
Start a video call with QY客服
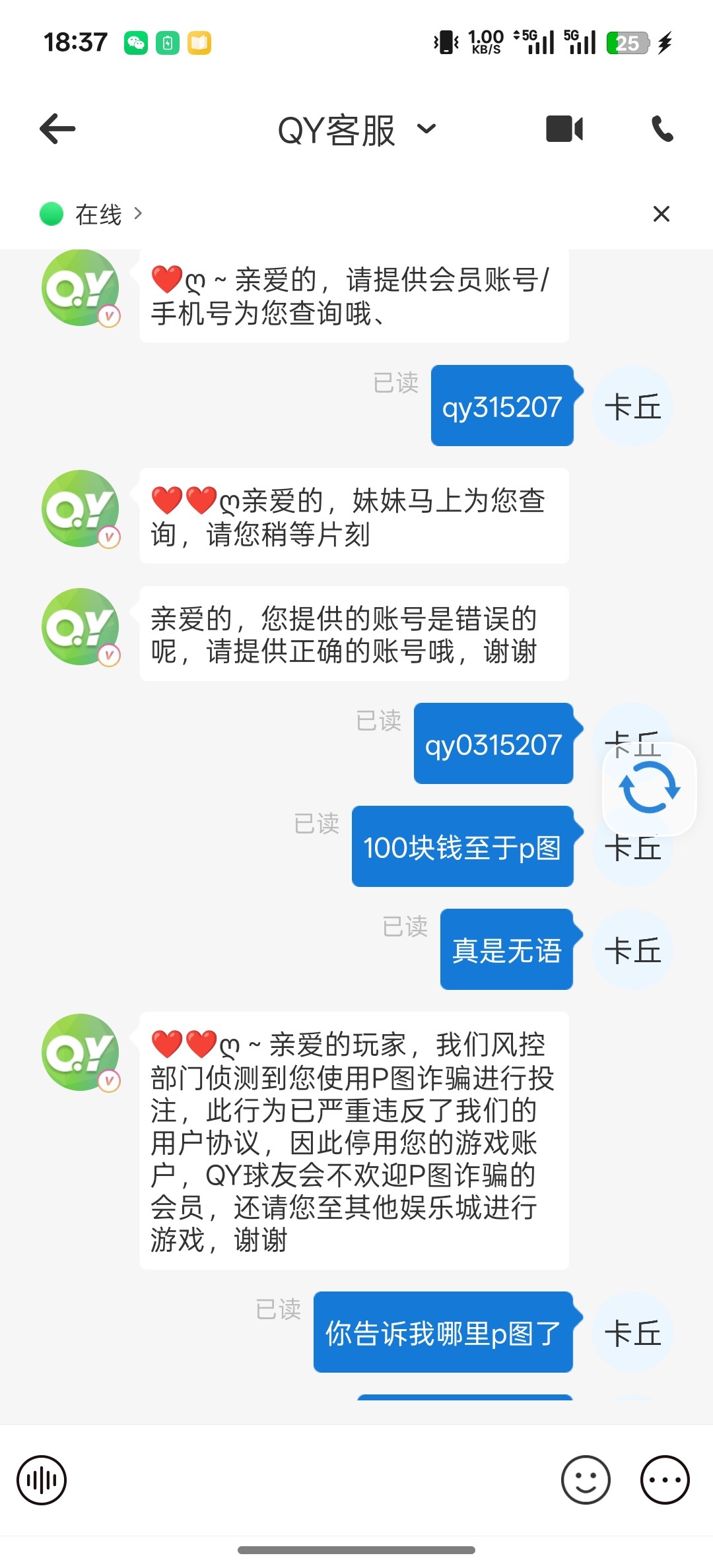pos(564,129)
